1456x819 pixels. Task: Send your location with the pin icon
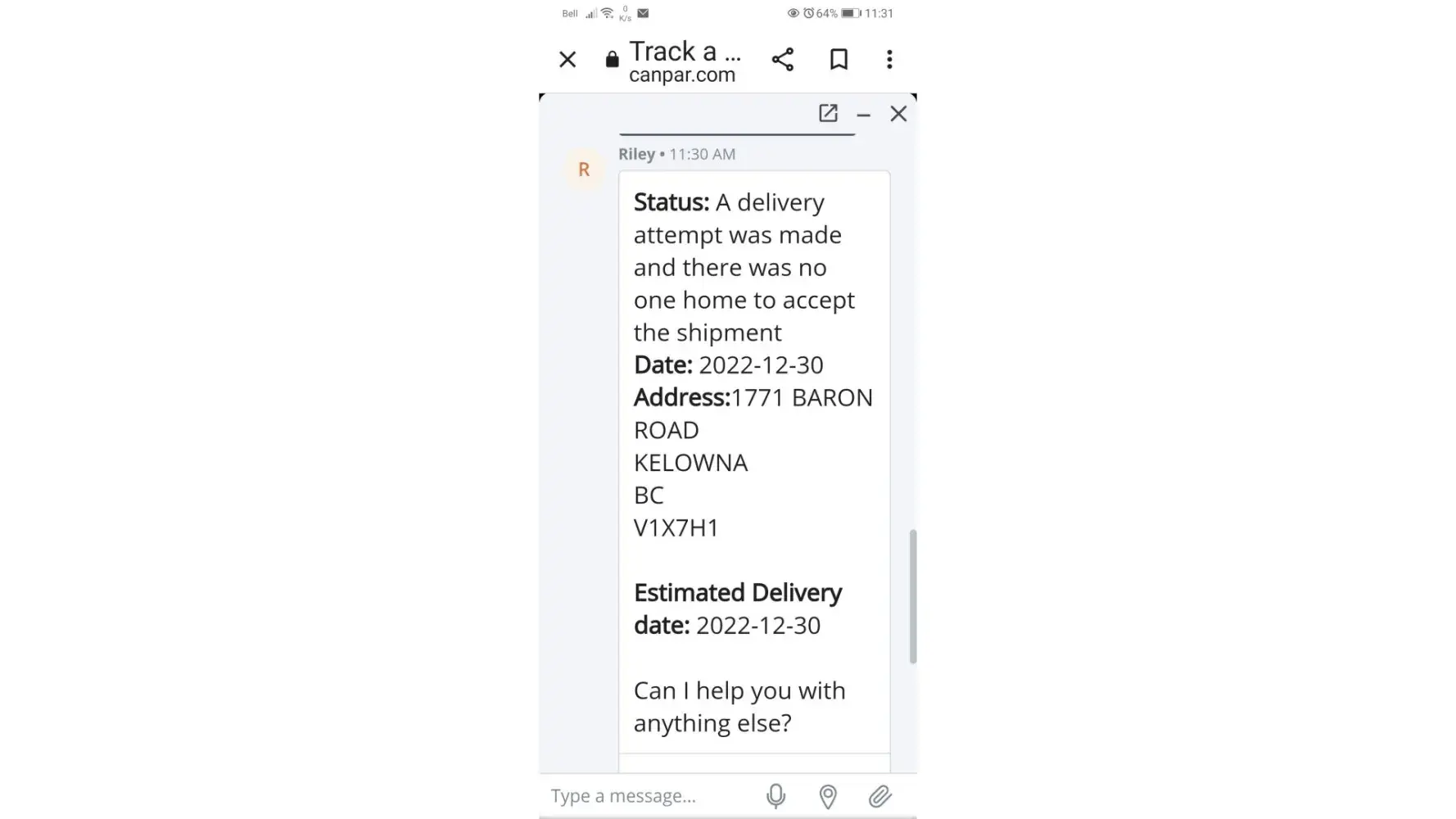click(x=828, y=796)
